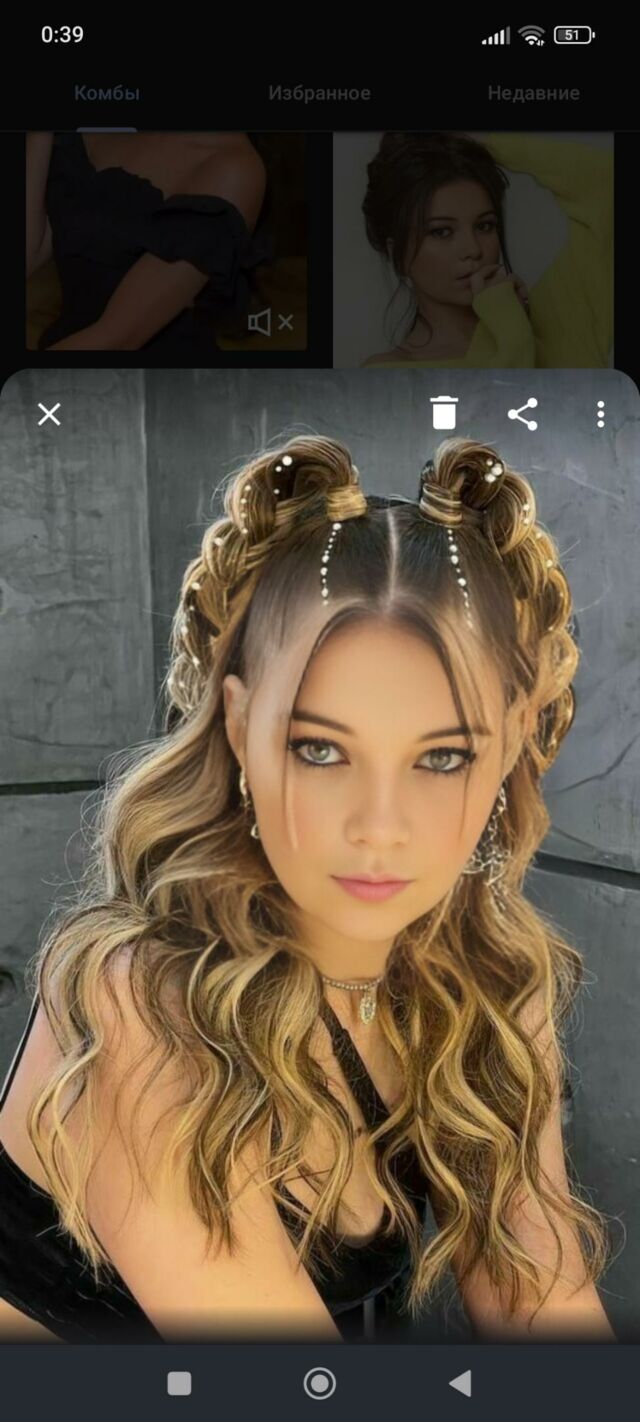Go back using the system back button
This screenshot has width=640, height=1422.
pos(460,1383)
